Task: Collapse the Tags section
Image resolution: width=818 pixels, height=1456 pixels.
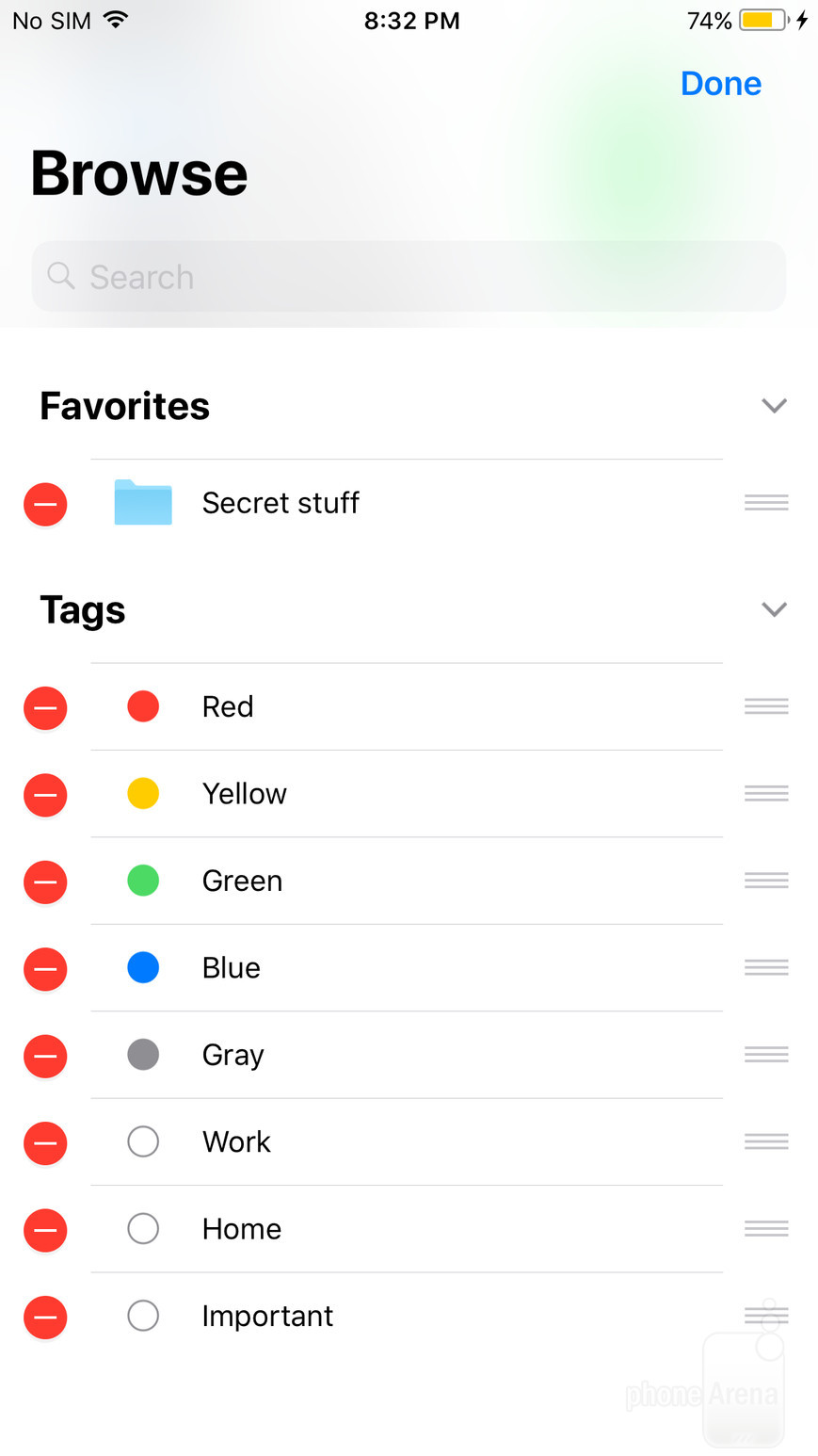Action: pyautogui.click(x=773, y=609)
